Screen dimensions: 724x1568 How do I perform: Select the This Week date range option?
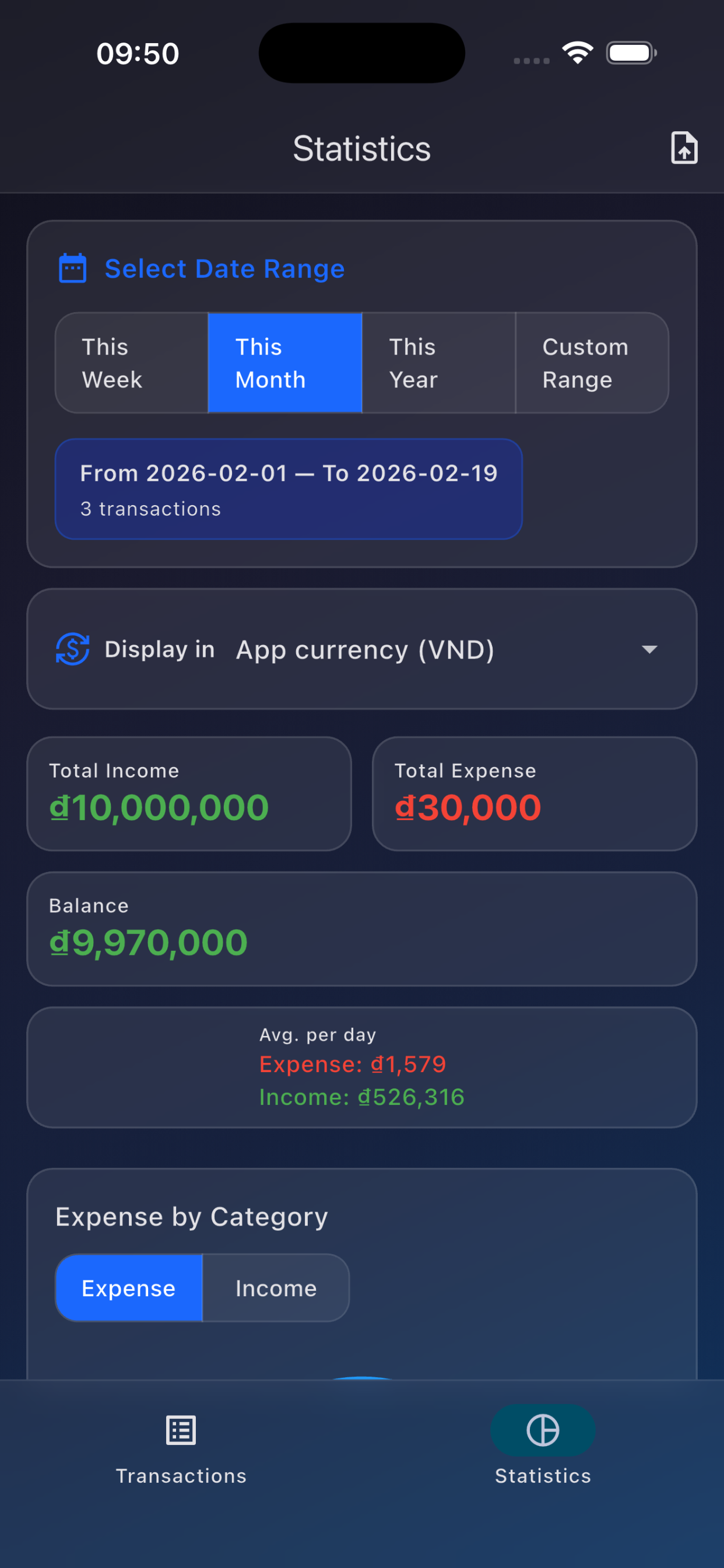(x=129, y=363)
